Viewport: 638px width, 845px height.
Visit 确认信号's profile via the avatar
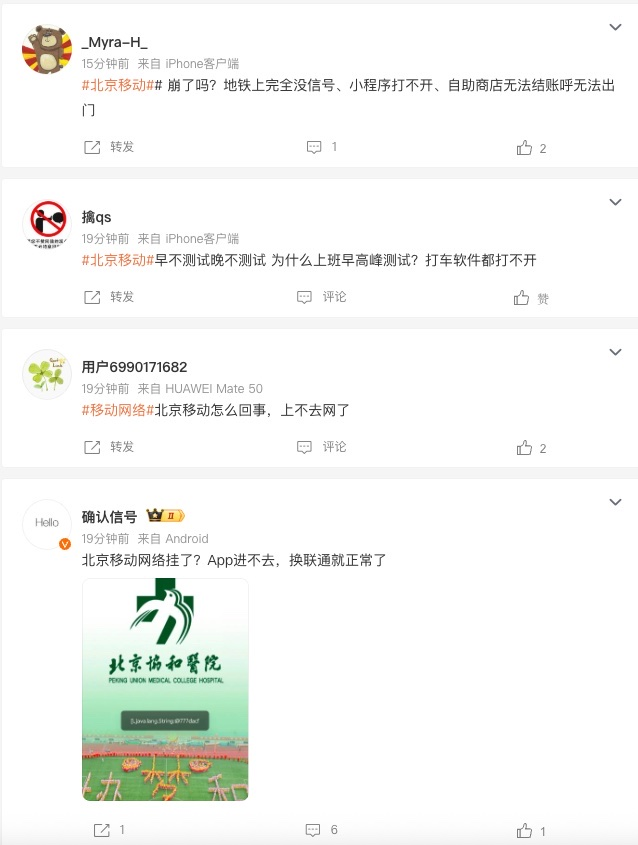47,523
